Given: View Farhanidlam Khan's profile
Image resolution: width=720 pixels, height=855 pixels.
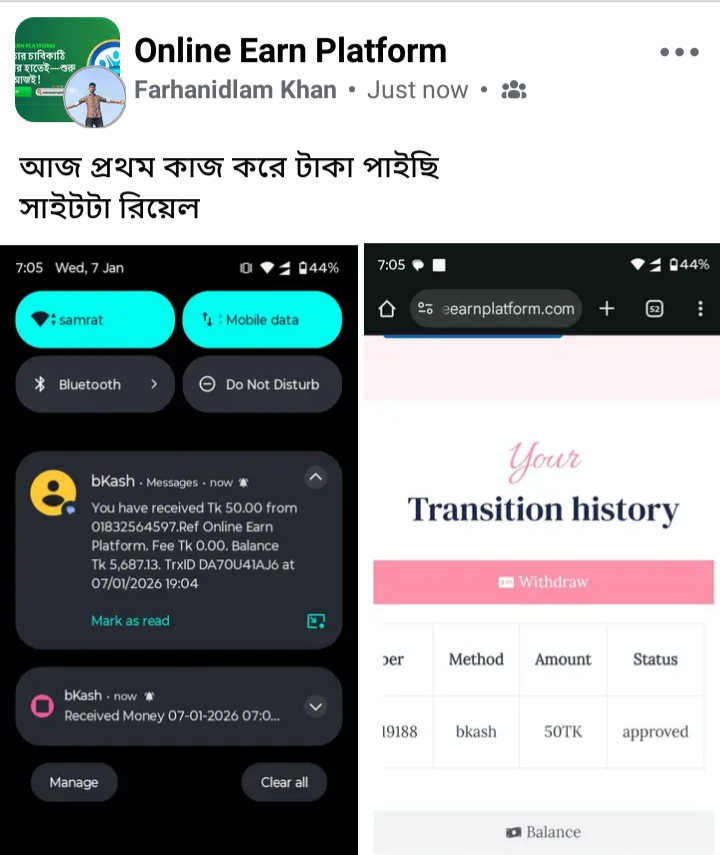Looking at the screenshot, I should tap(235, 90).
